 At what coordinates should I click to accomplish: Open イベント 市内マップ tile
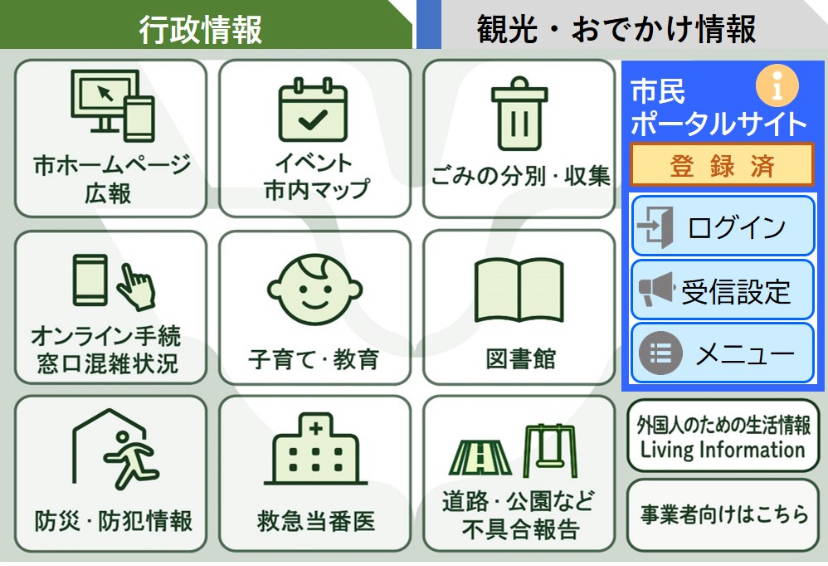tap(314, 139)
